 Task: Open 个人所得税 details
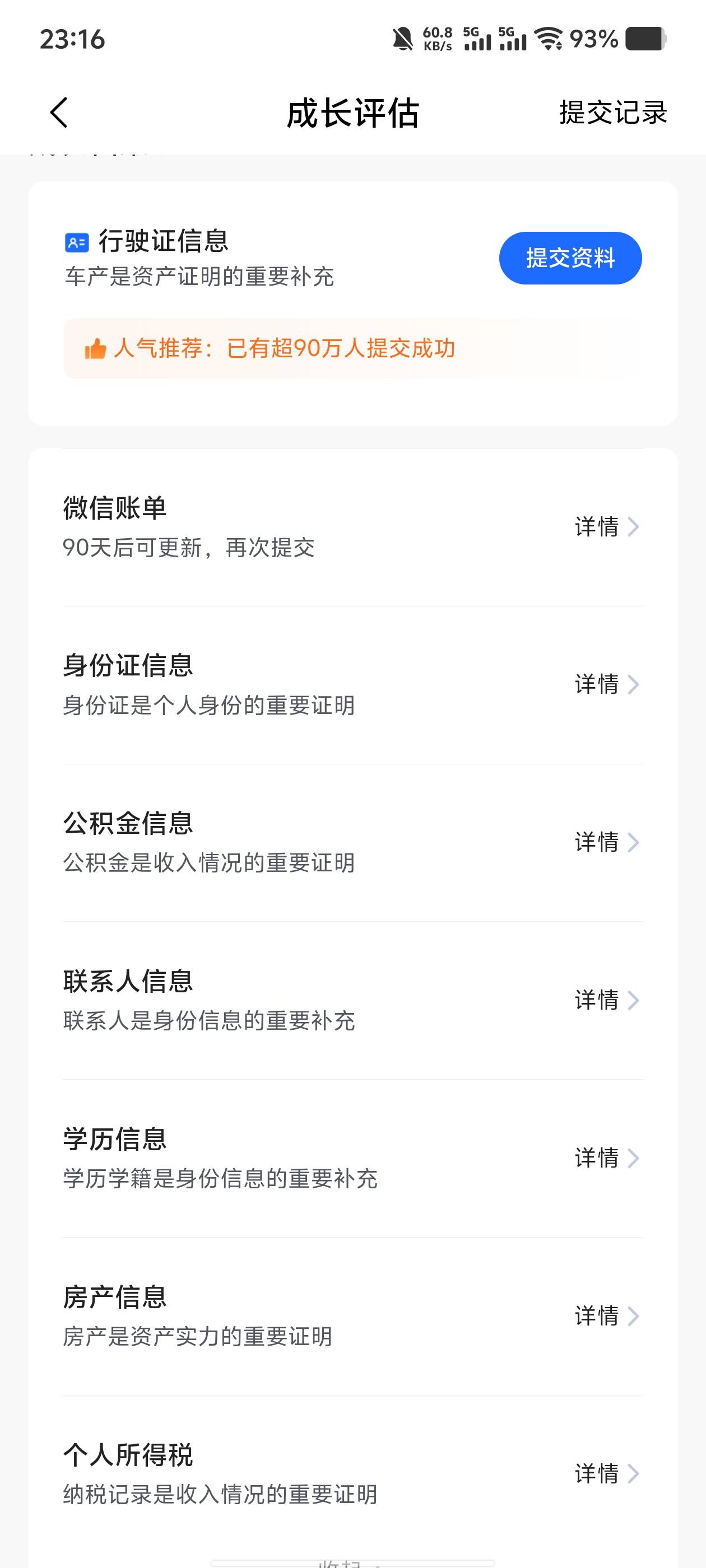click(606, 1474)
